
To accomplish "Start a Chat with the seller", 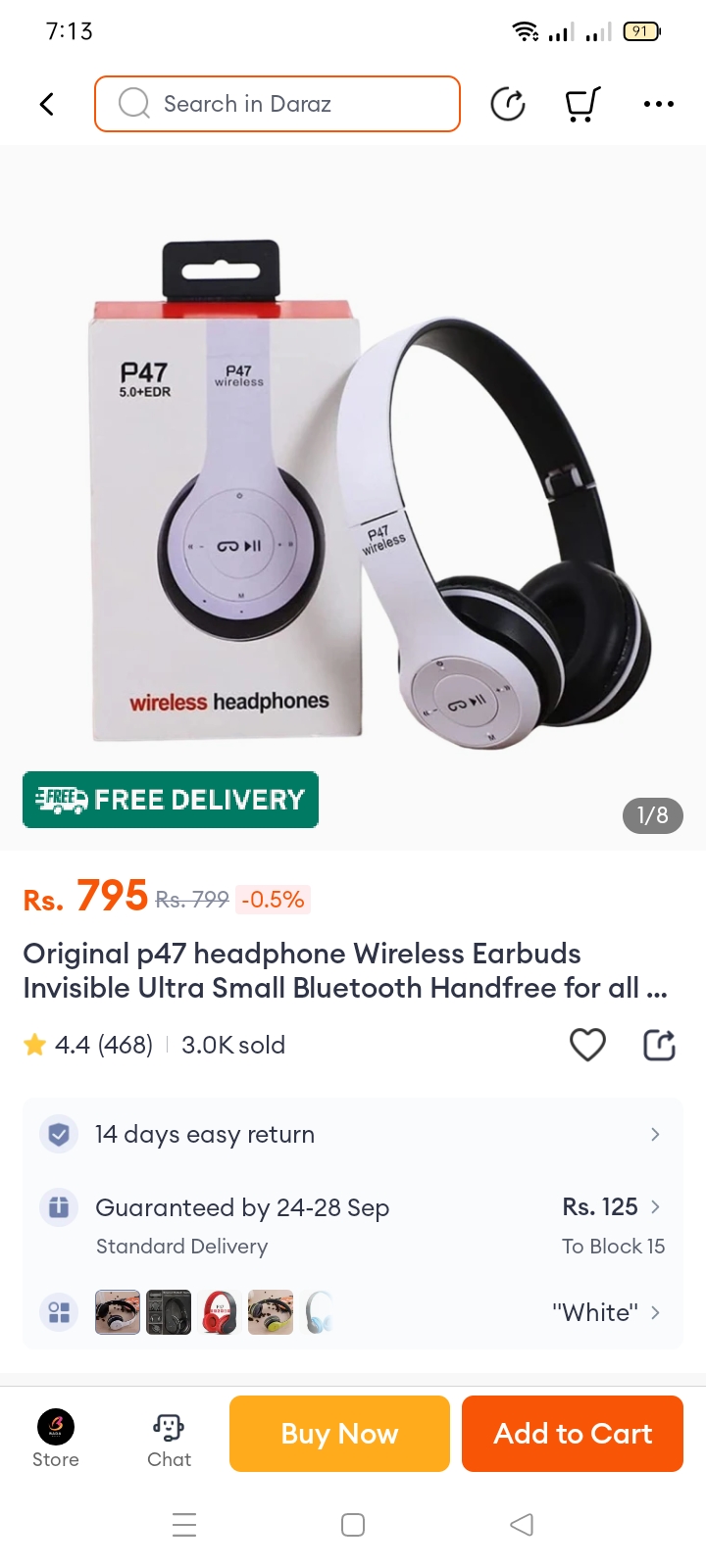I will [169, 1436].
